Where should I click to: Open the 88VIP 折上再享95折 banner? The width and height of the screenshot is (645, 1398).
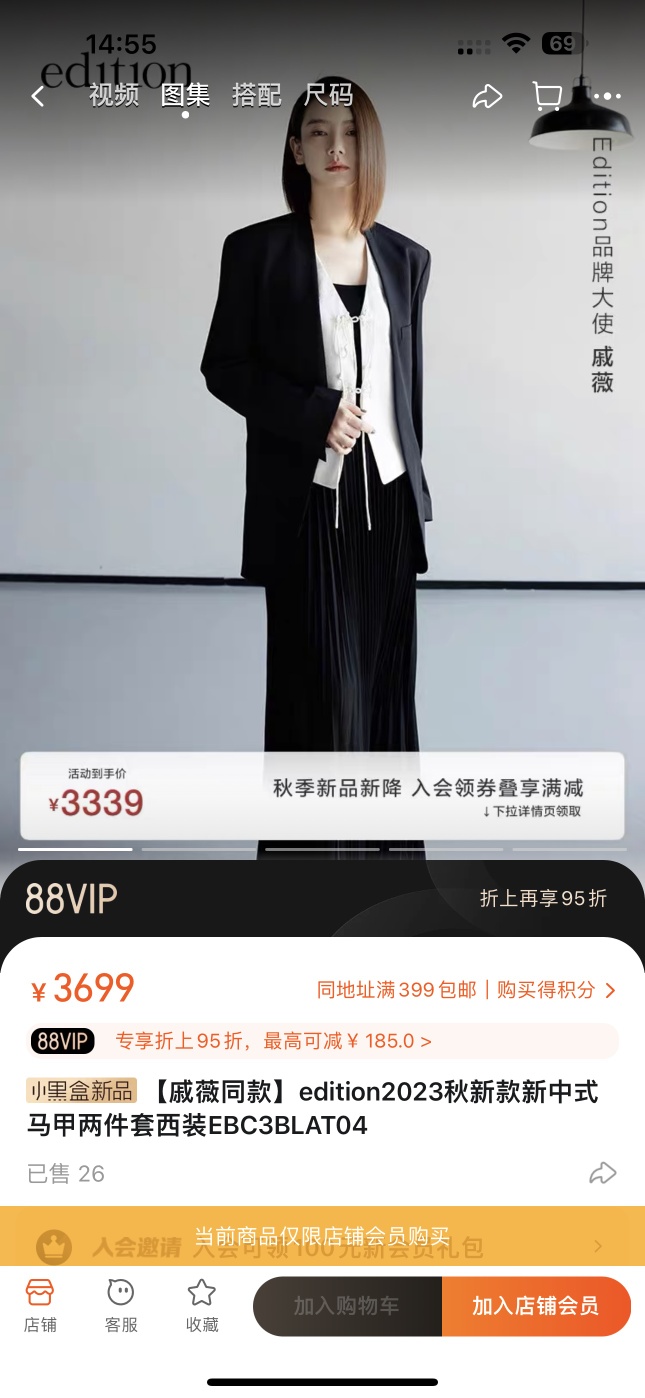click(x=320, y=898)
